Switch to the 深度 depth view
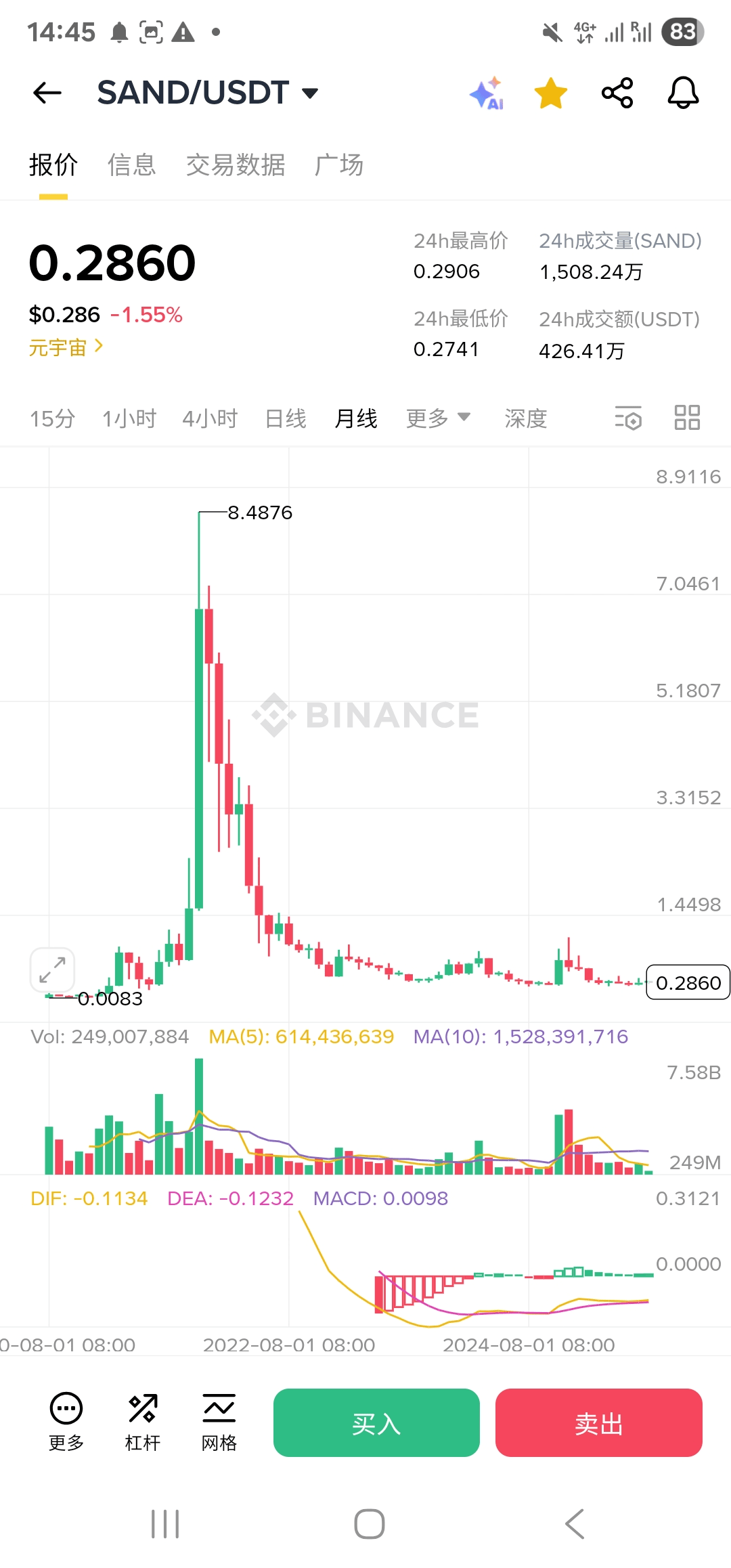Image resolution: width=731 pixels, height=1568 pixels. click(x=526, y=418)
